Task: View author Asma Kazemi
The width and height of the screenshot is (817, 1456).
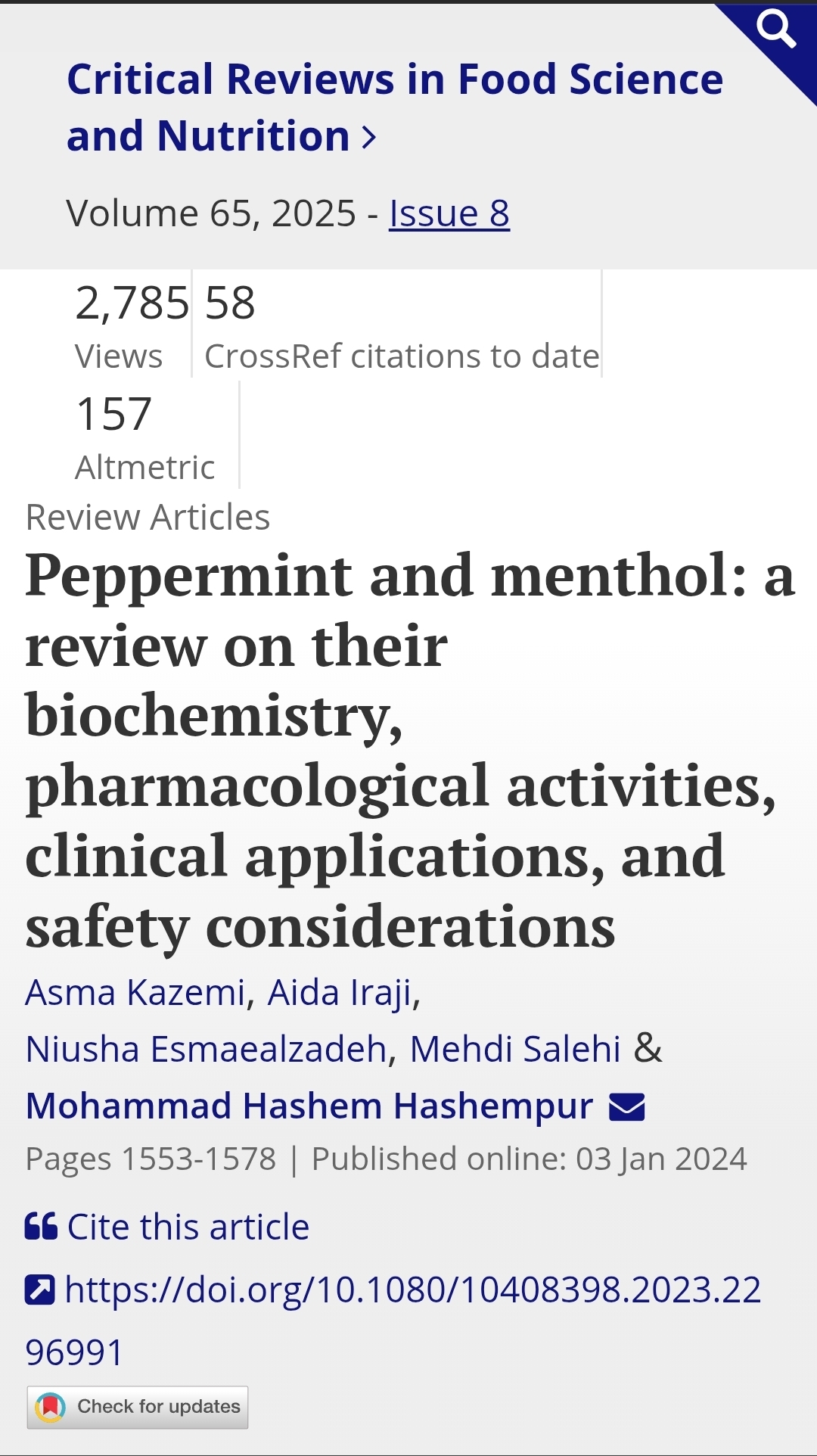Action: [136, 992]
